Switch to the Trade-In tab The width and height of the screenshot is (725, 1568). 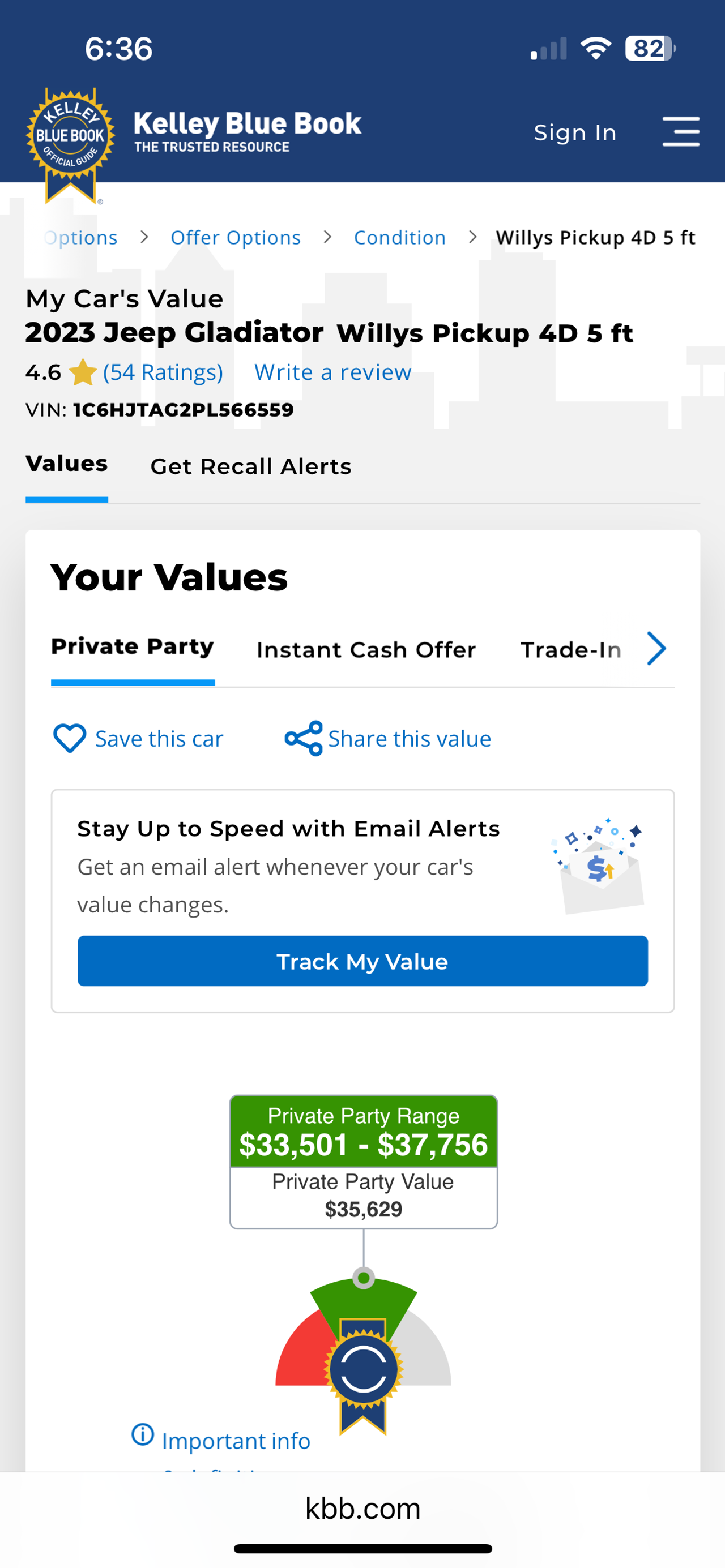(x=570, y=649)
